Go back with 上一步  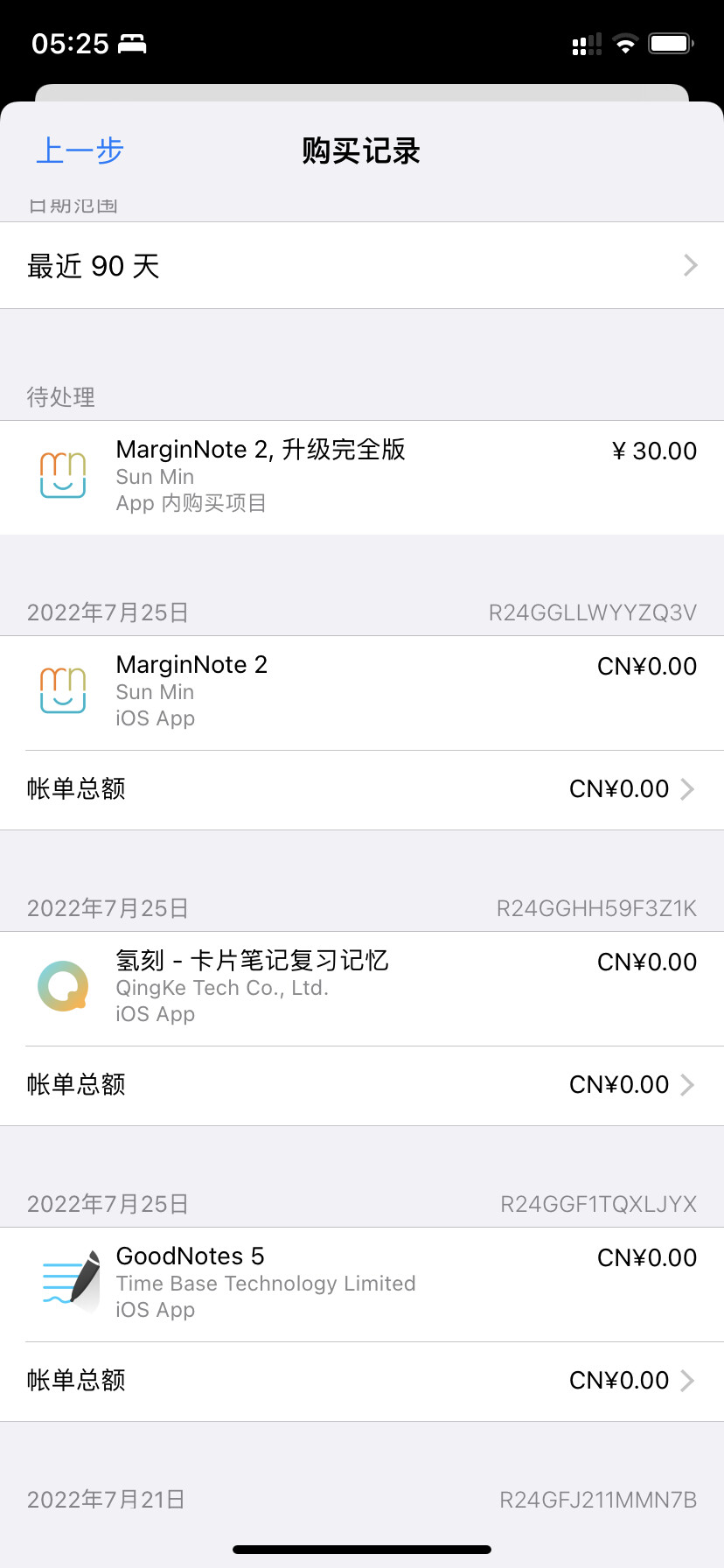pos(80,150)
